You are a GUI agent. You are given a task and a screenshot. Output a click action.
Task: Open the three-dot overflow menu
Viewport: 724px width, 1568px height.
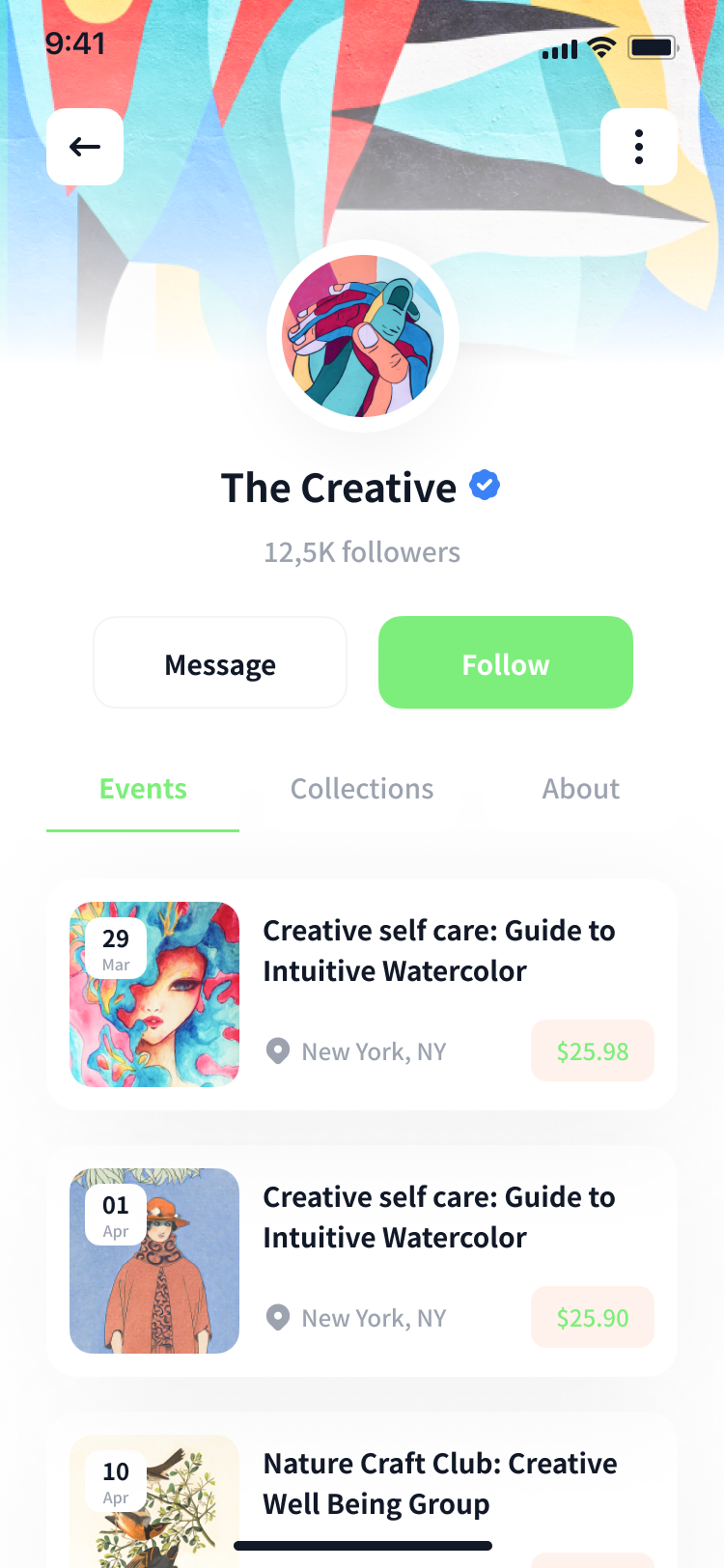coord(639,147)
